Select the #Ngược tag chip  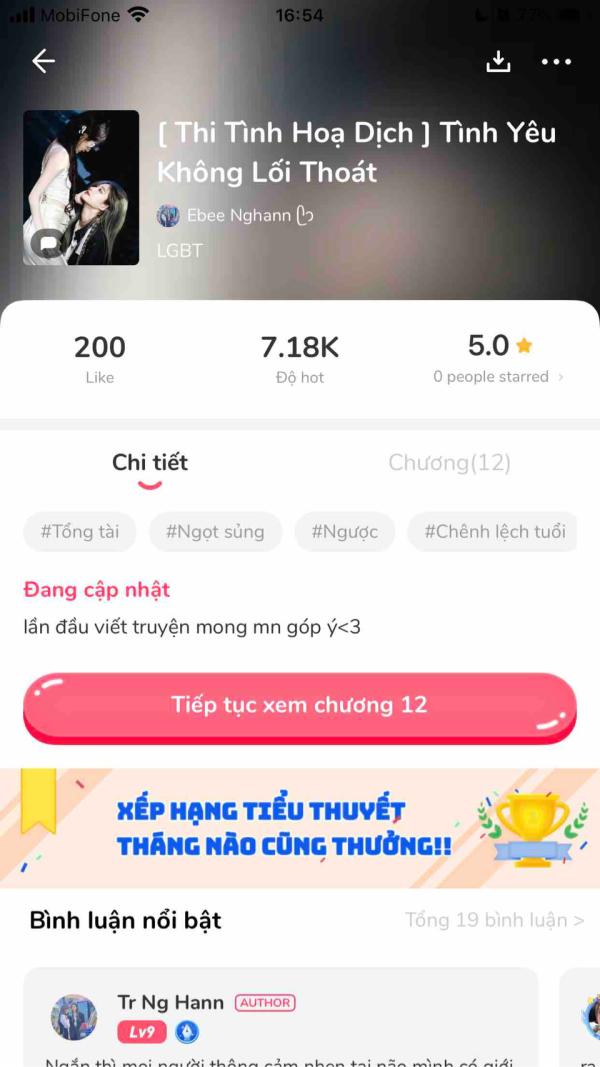pyautogui.click(x=344, y=531)
